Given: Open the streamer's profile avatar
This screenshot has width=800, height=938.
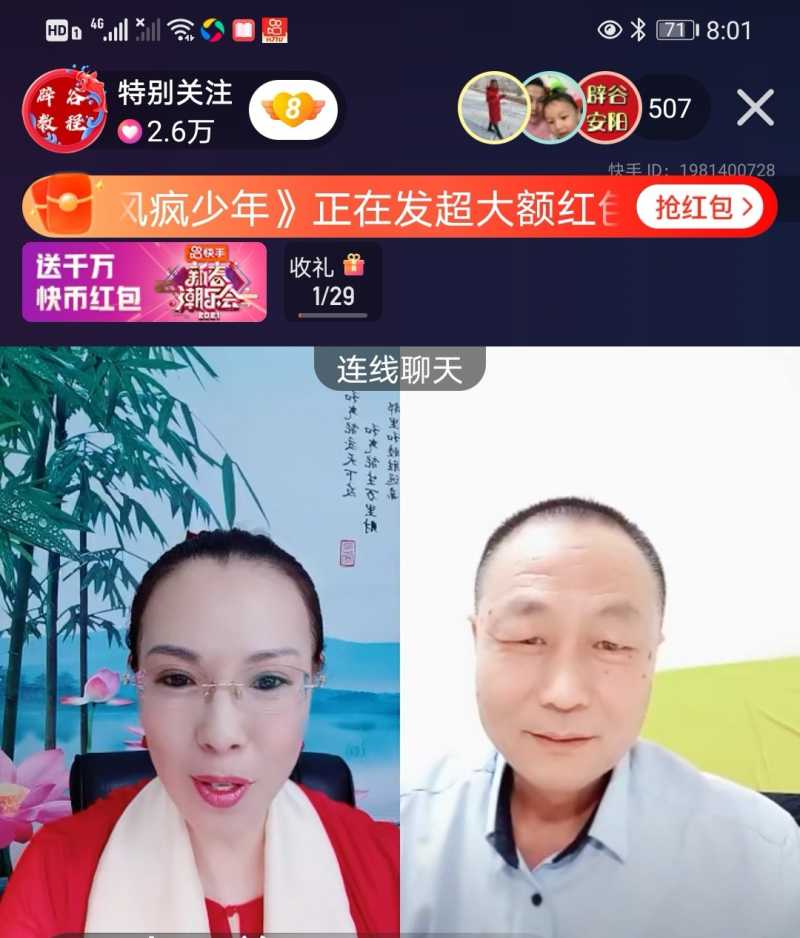Looking at the screenshot, I should click(64, 110).
